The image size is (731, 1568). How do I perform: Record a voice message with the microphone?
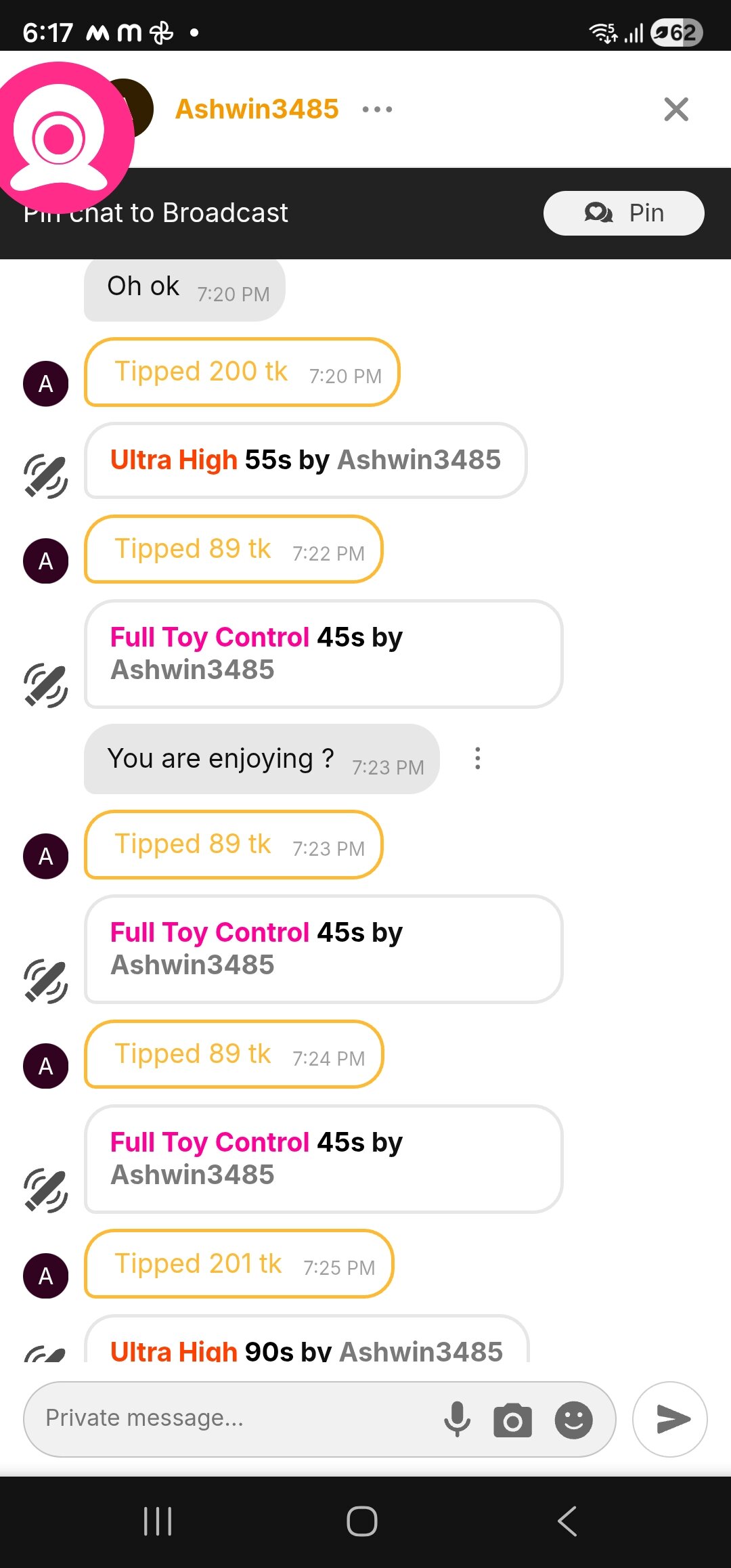click(x=457, y=1418)
